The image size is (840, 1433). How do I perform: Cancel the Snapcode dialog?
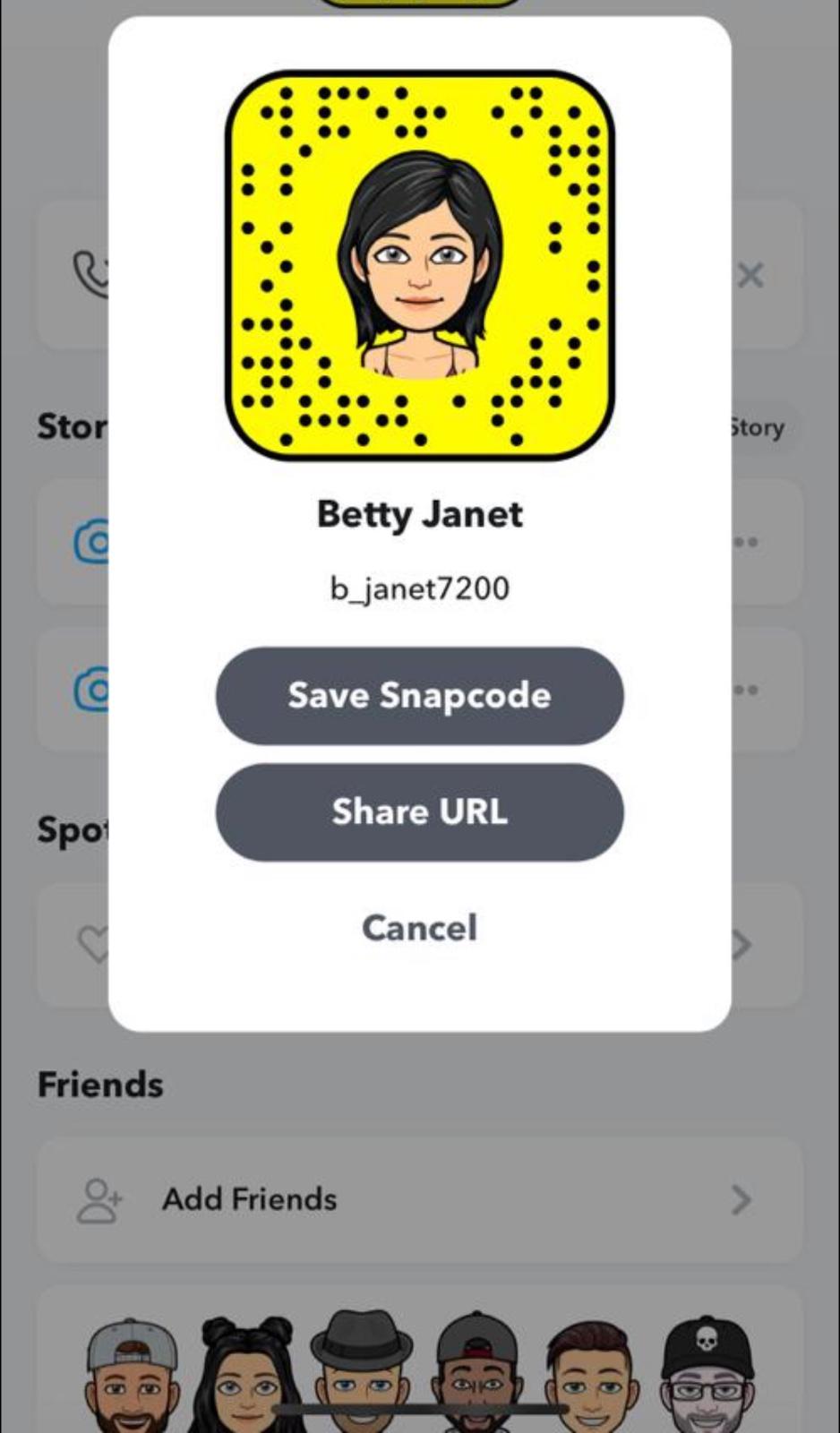click(419, 928)
